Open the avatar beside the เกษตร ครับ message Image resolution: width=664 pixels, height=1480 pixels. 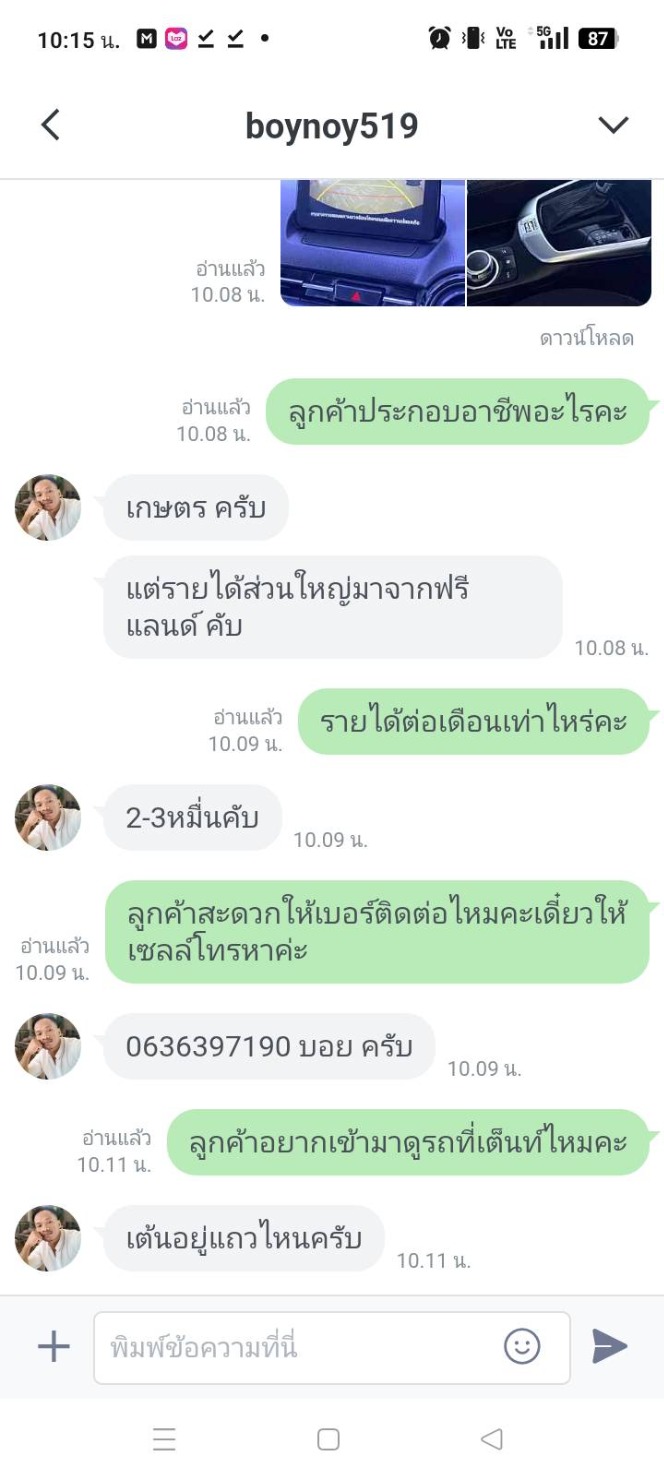[x=48, y=508]
